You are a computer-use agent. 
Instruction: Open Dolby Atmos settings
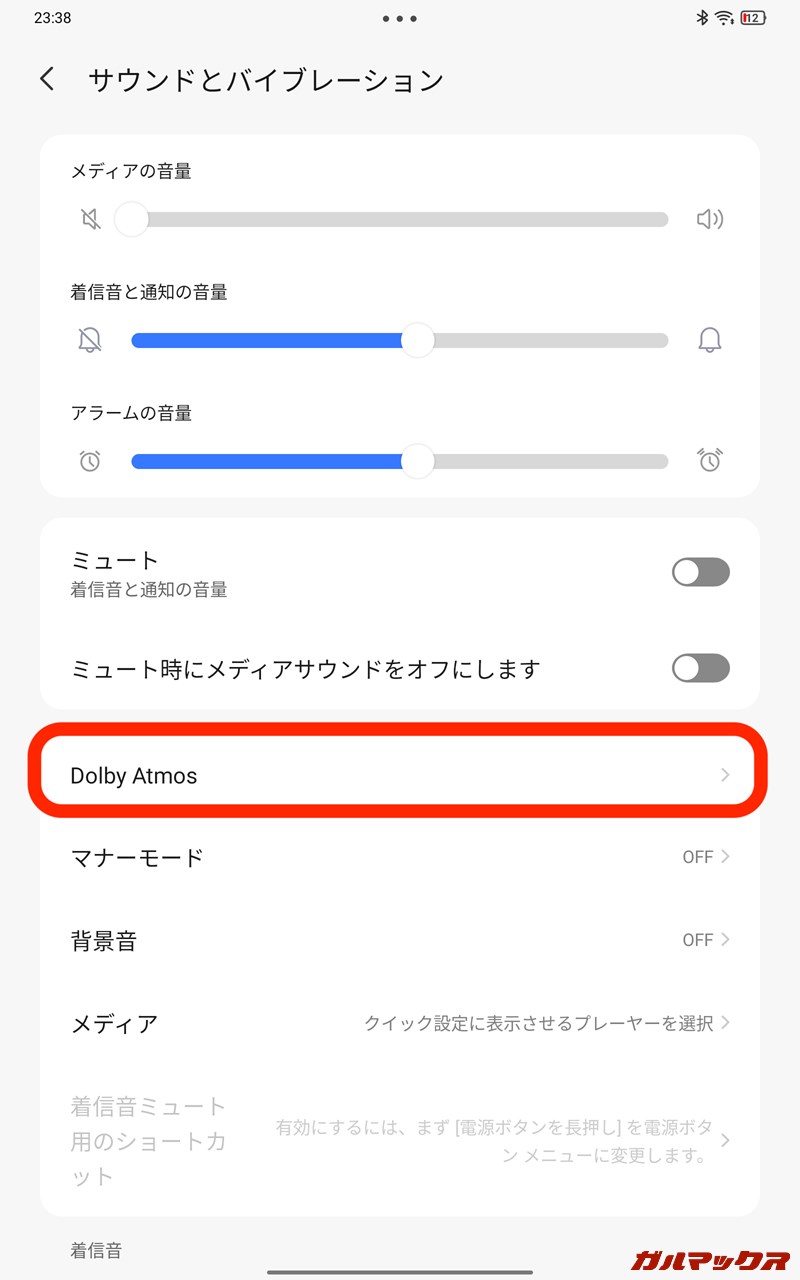click(400, 775)
